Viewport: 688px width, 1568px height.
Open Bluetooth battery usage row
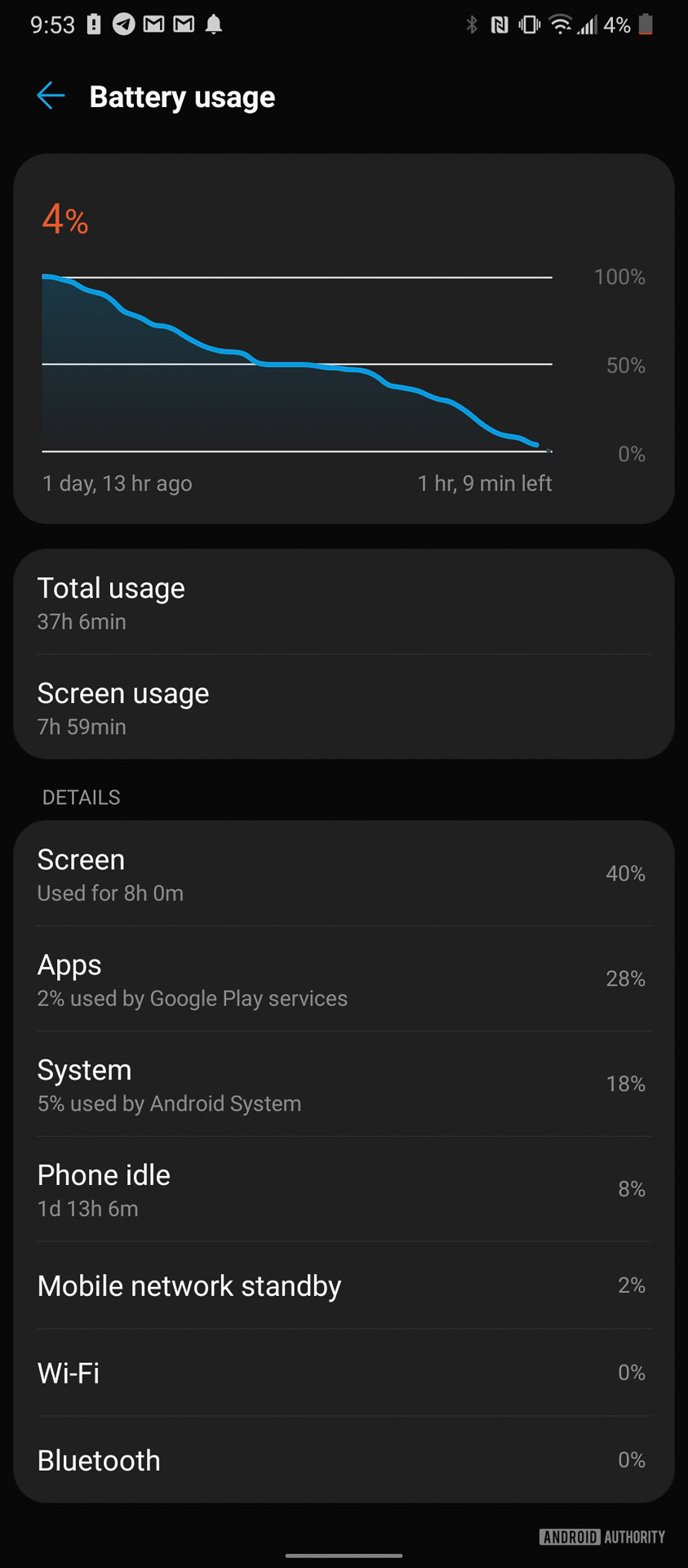(344, 1460)
